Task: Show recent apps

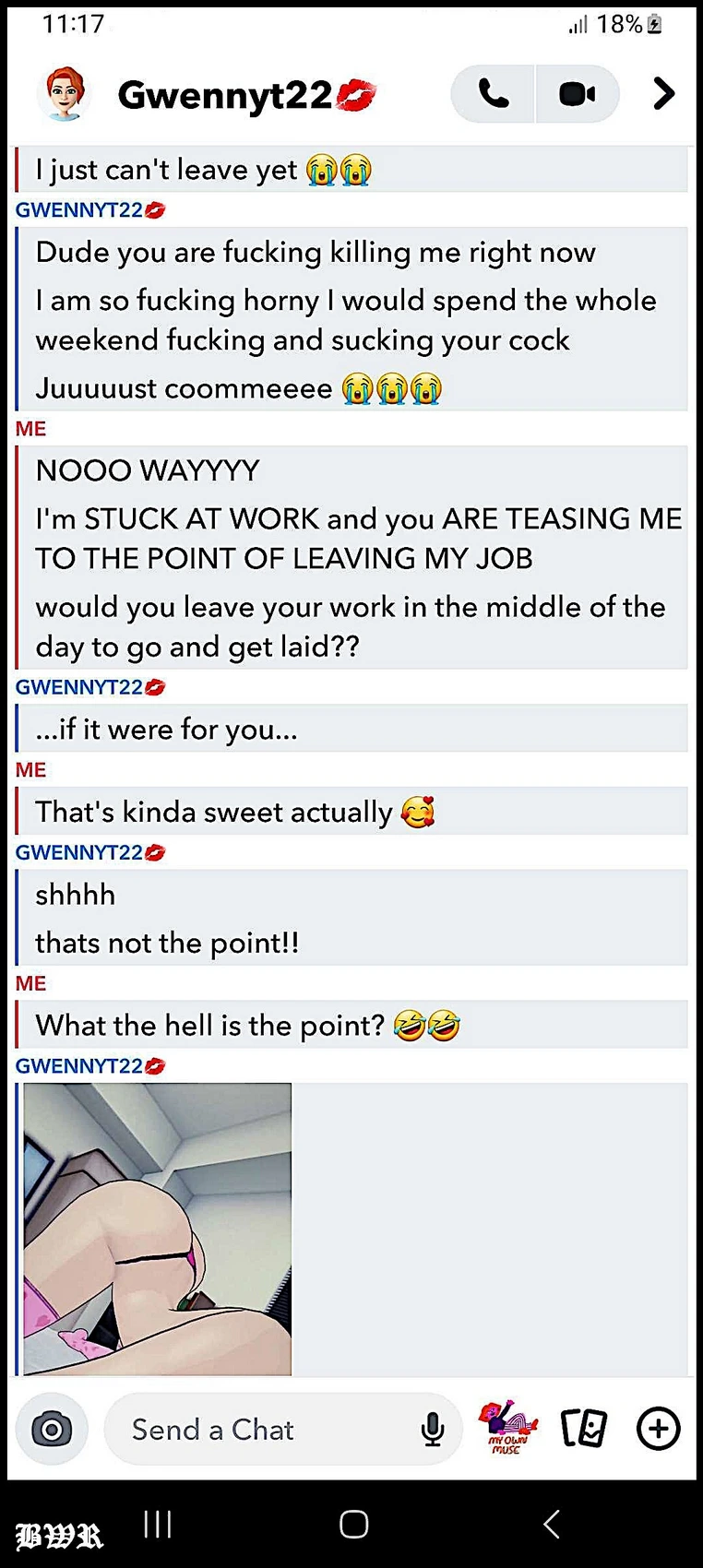Action: tap(158, 1524)
